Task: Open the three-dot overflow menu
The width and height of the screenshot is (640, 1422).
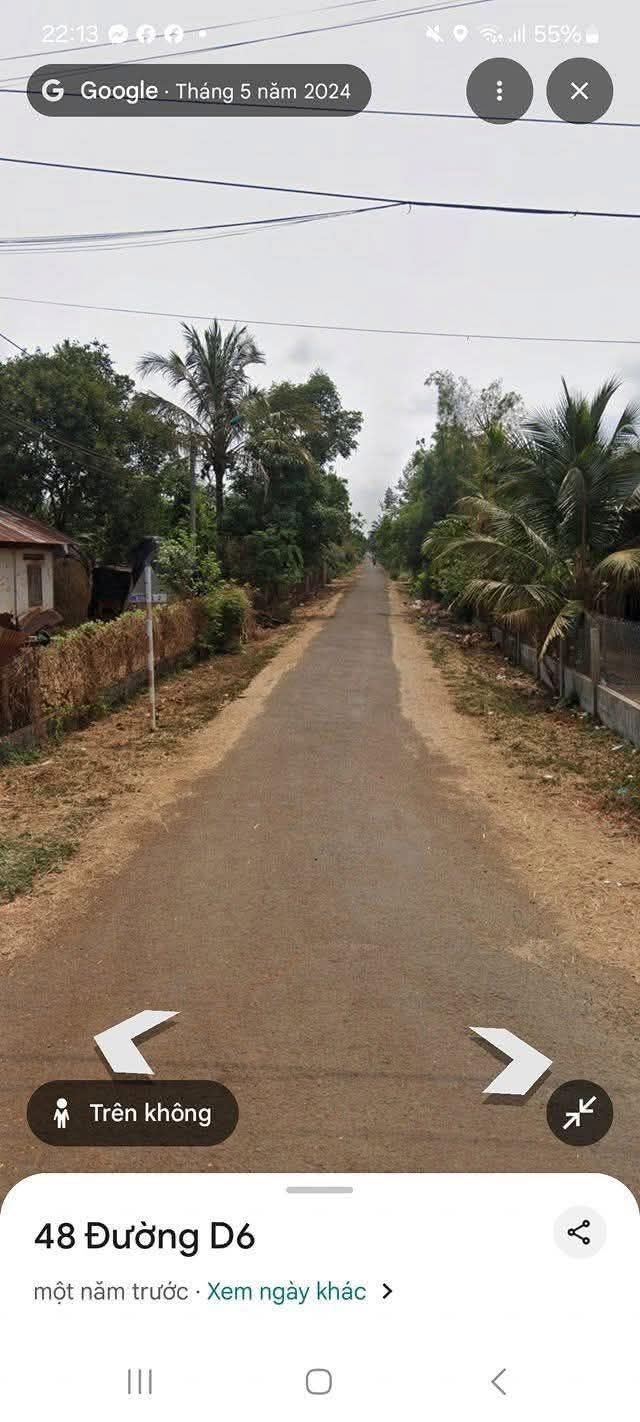Action: pyautogui.click(x=499, y=91)
